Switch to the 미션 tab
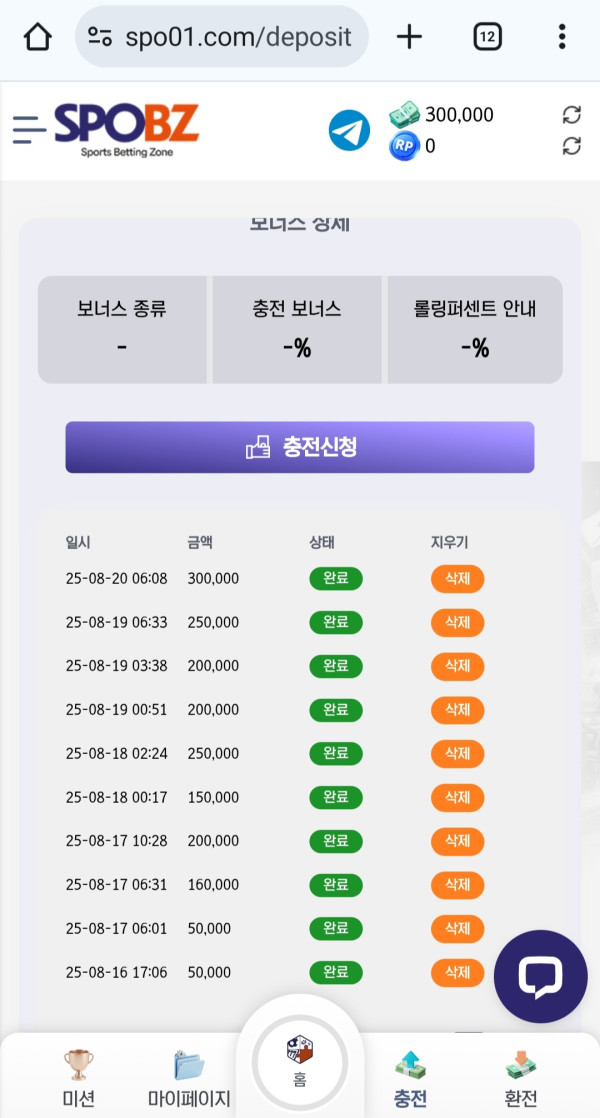The image size is (600, 1118). 78,1078
